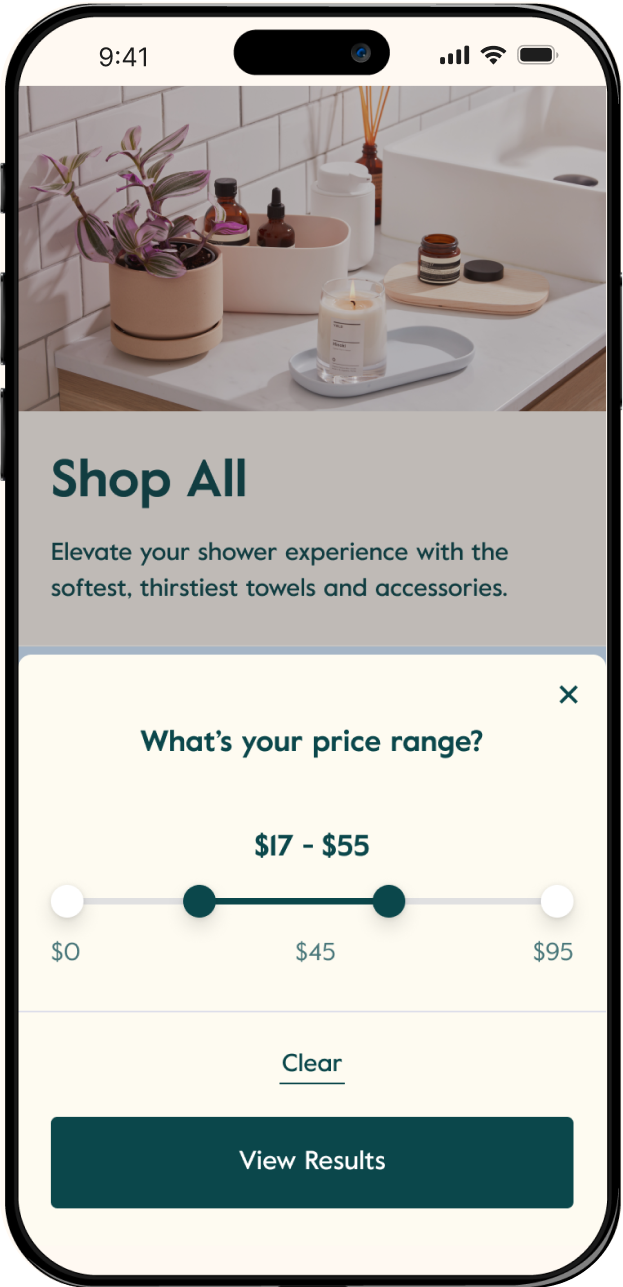Clear the price range selection
This screenshot has height=1287, width=623.
(312, 1063)
